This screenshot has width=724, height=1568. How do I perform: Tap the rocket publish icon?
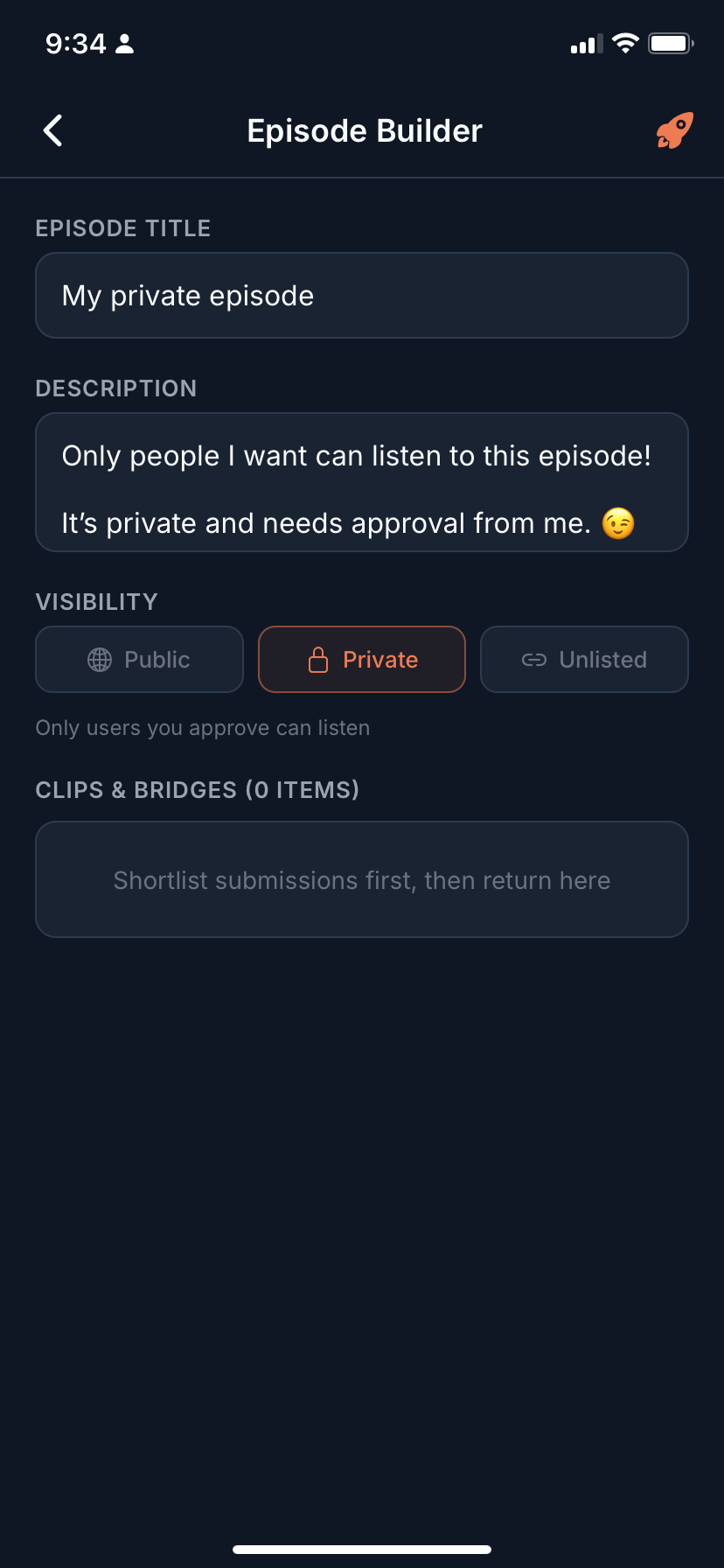(x=672, y=129)
